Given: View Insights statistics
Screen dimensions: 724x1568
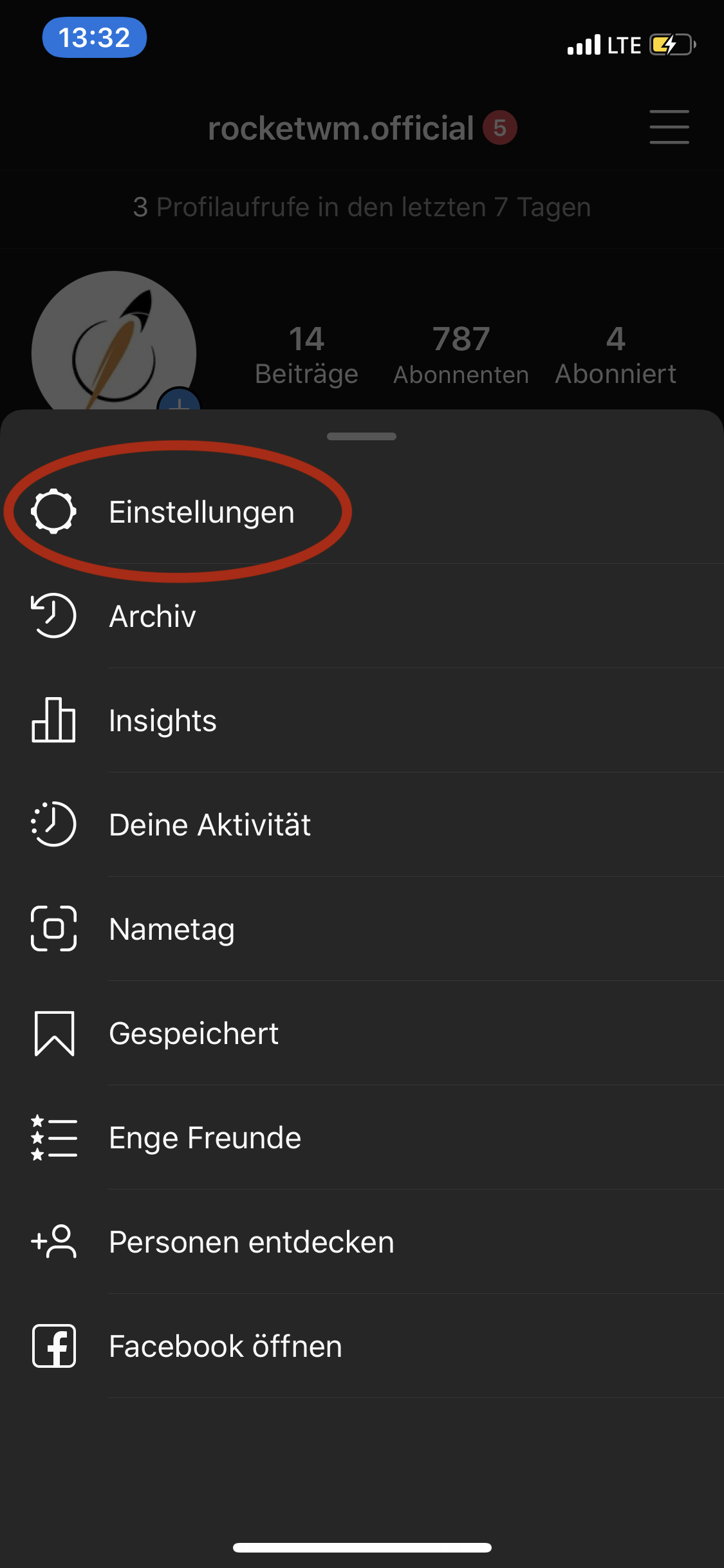Looking at the screenshot, I should click(x=362, y=721).
